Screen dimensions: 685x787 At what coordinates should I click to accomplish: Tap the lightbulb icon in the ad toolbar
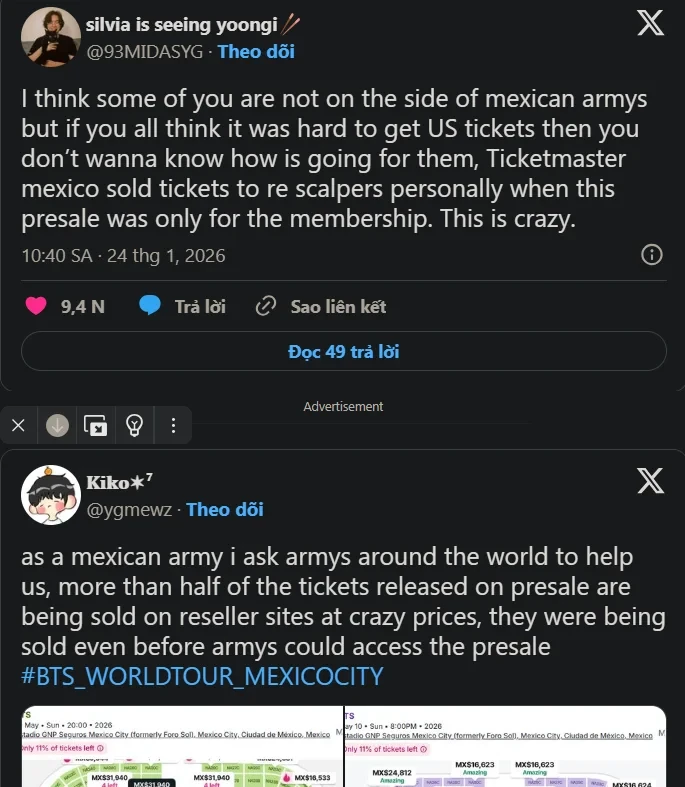tap(134, 426)
